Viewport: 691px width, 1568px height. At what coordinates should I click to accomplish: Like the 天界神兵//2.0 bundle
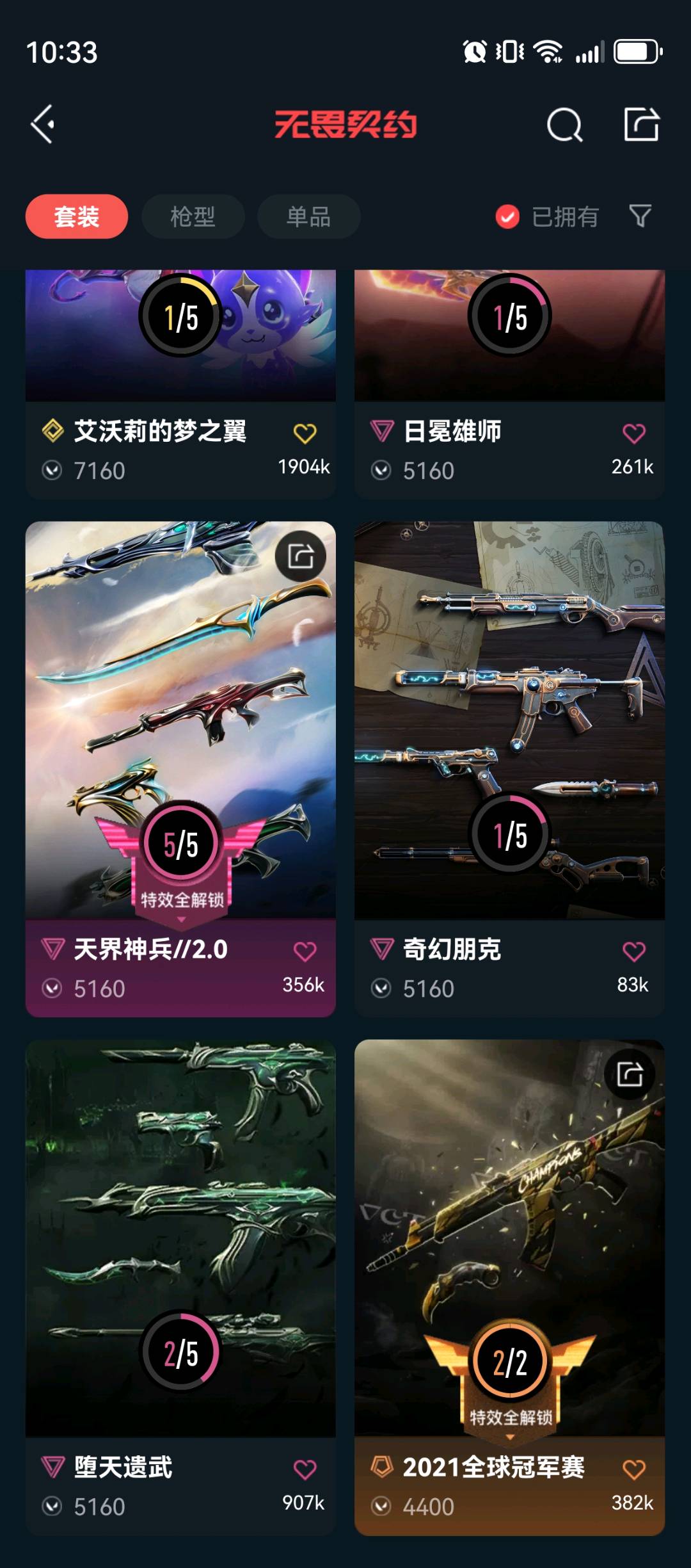[305, 951]
